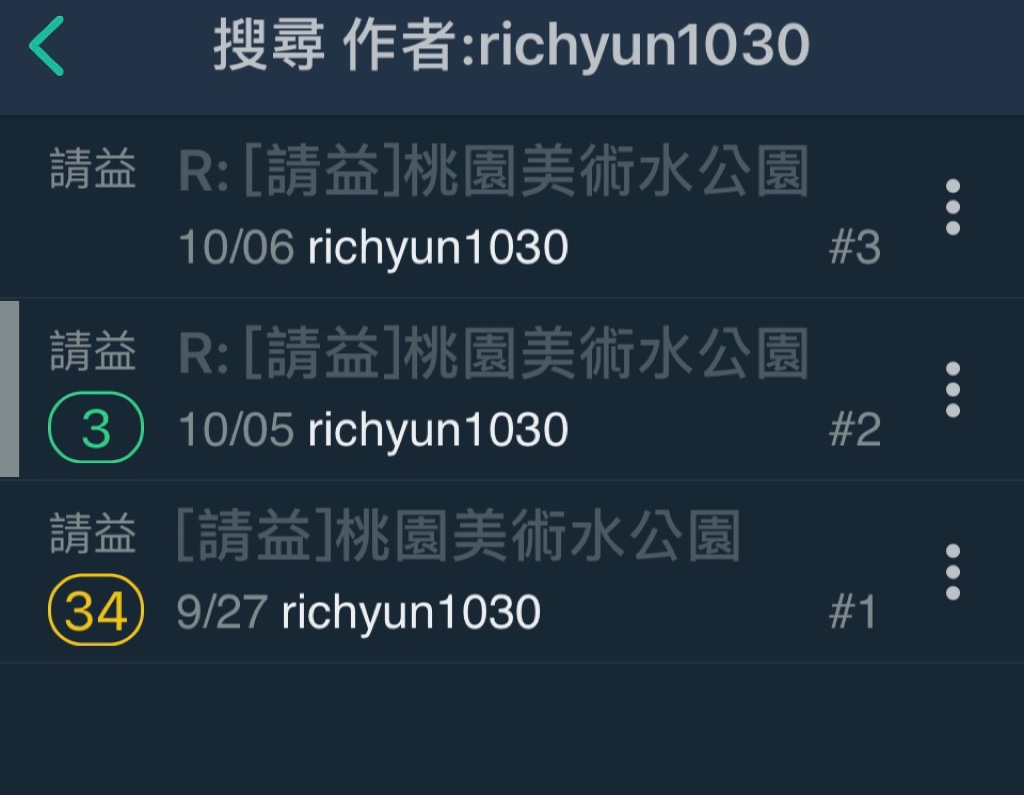Go back using the top-left arrow
Image resolution: width=1024 pixels, height=795 pixels.
(x=47, y=46)
